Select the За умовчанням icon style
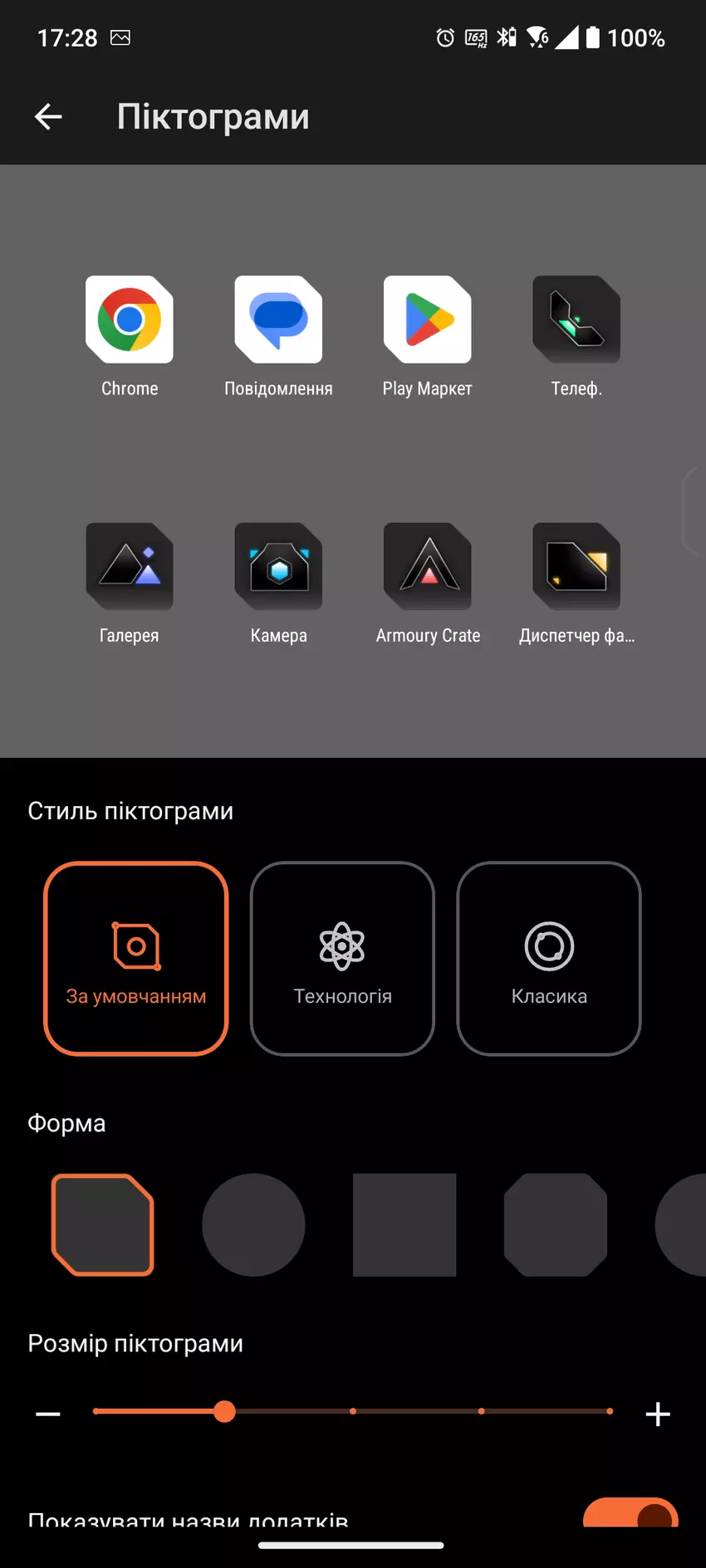Viewport: 706px width, 1568px height. tap(136, 959)
